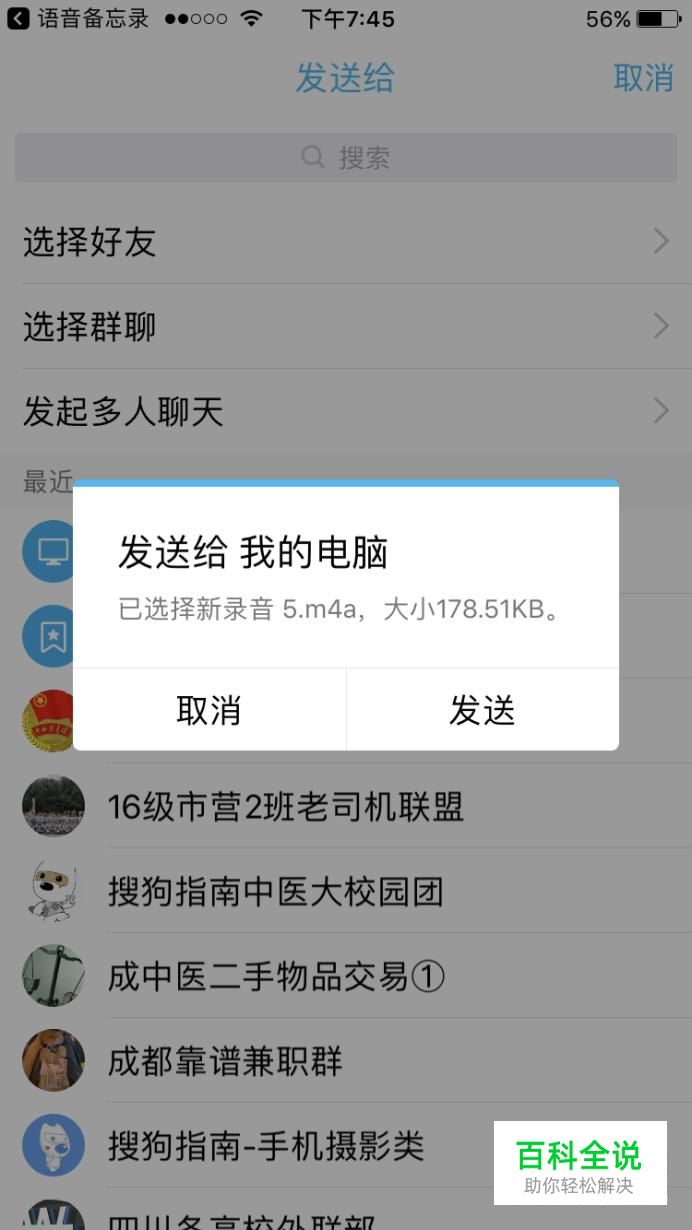692x1230 pixels.
Task: Start 发起多人聊天
Action: click(x=346, y=411)
